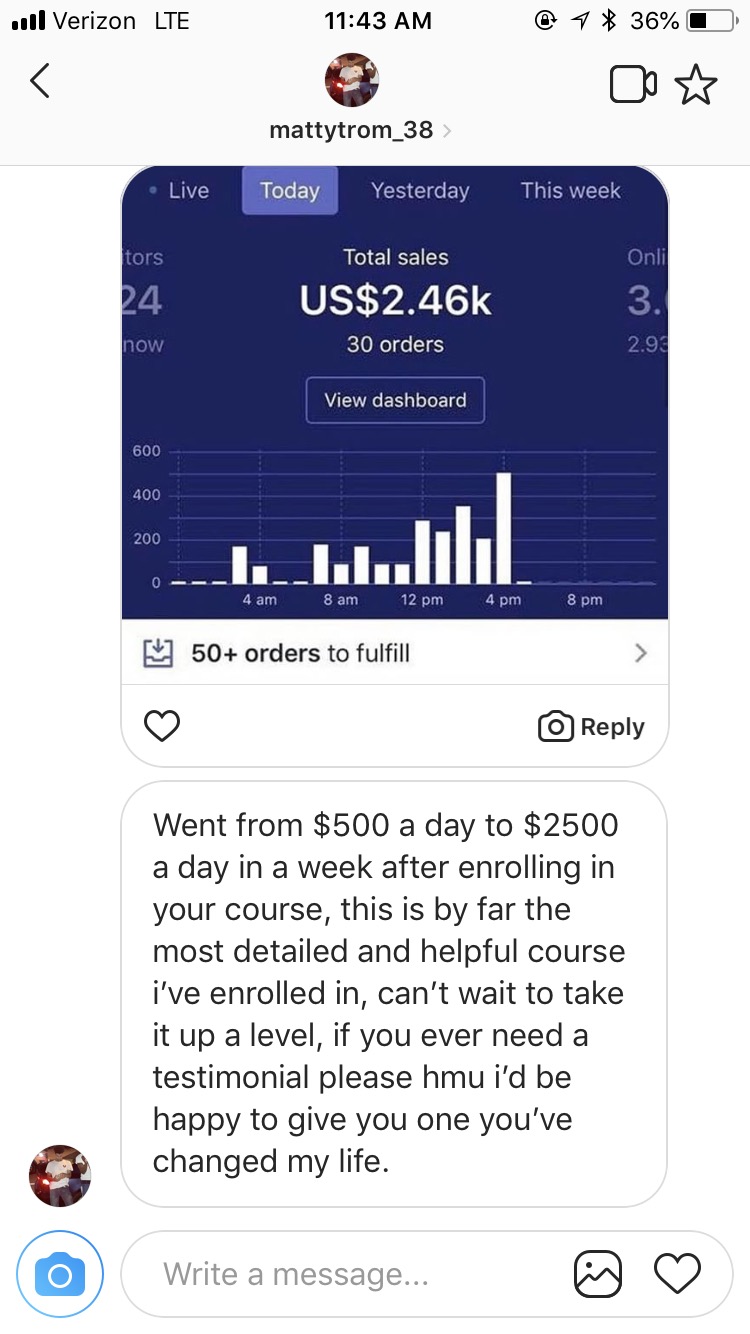This screenshot has width=750, height=1334.
Task: Send a heart reaction
Action: pyautogui.click(x=677, y=1274)
